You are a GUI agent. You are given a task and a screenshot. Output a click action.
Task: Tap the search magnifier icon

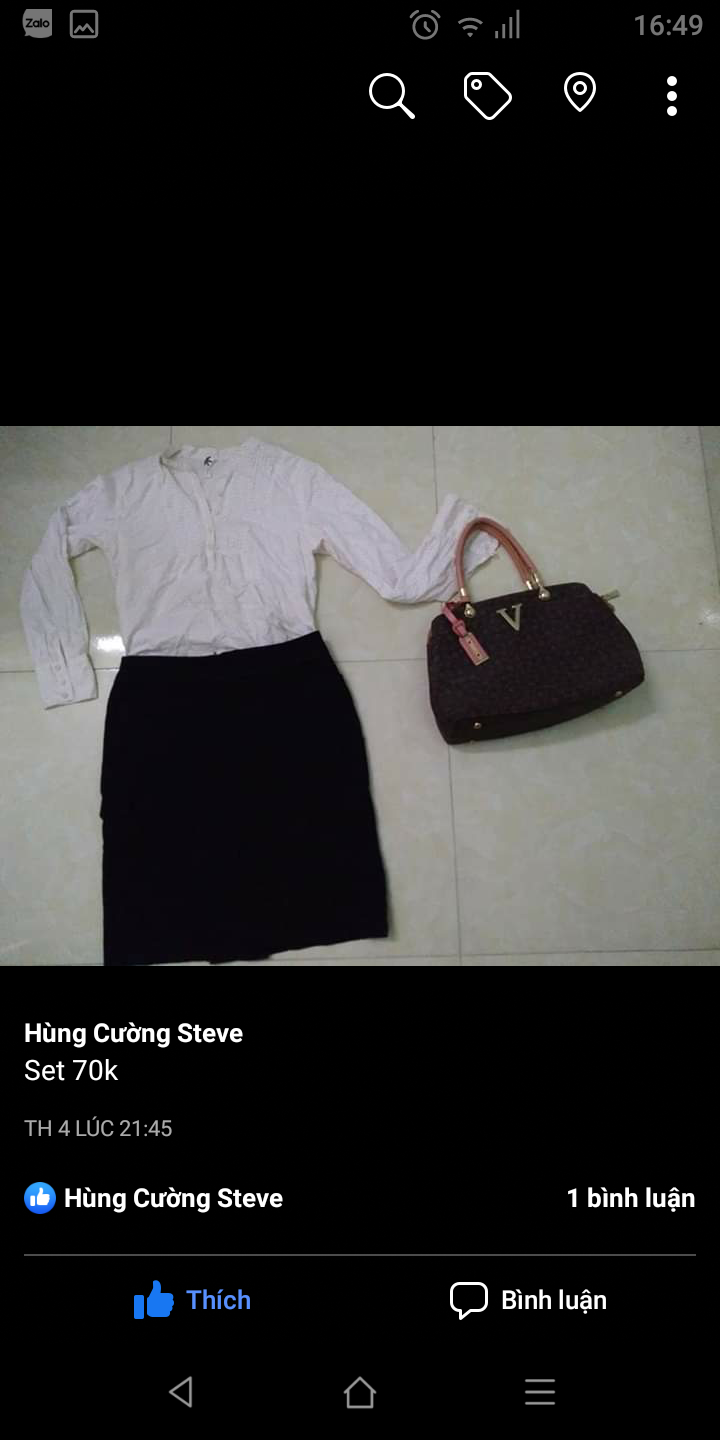point(391,96)
